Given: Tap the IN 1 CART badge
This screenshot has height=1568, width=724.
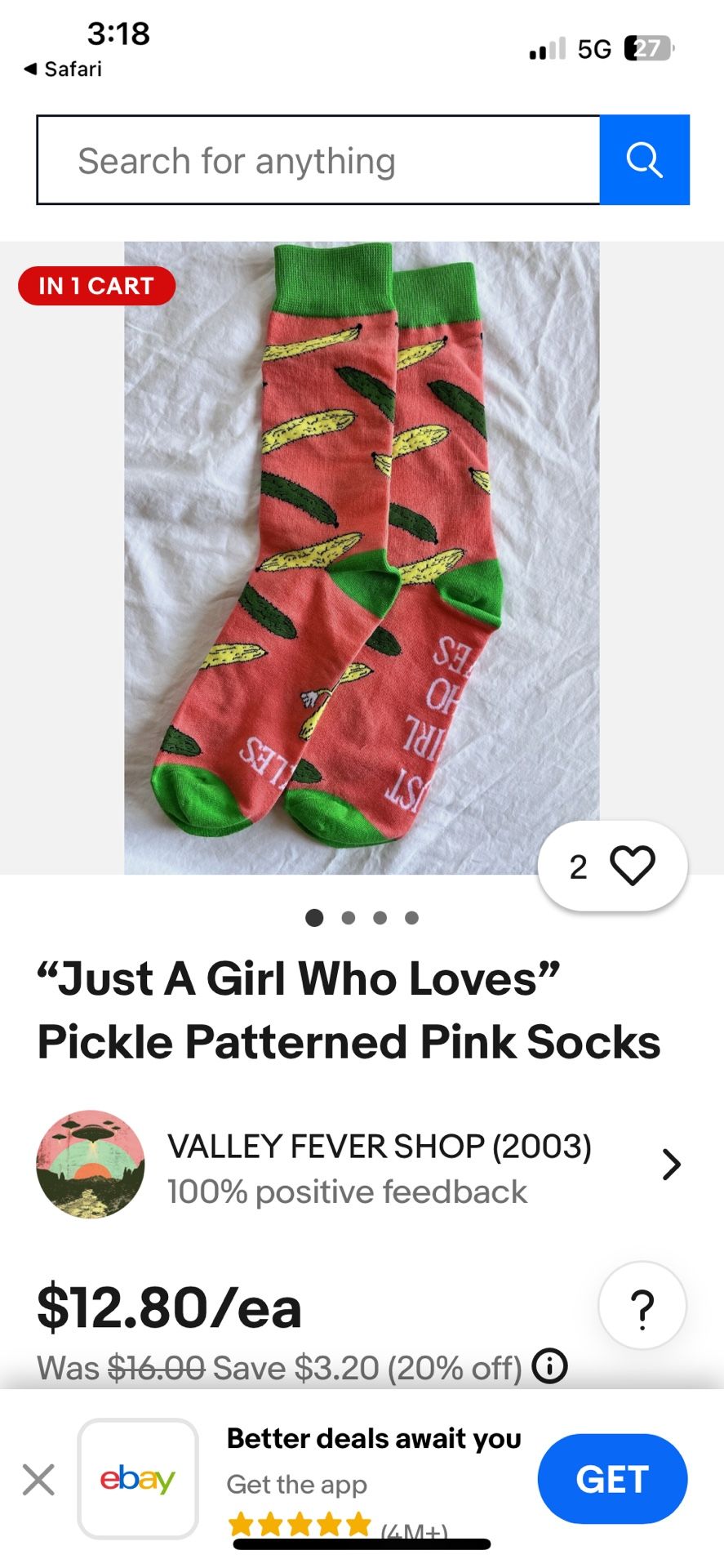Looking at the screenshot, I should (x=95, y=286).
